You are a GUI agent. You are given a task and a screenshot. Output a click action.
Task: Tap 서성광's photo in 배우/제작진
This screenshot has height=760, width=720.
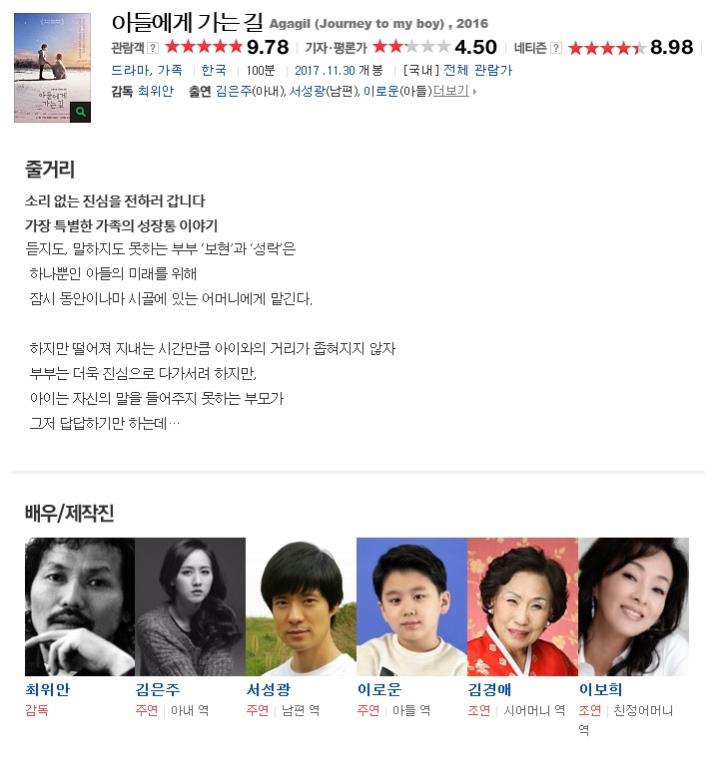coord(301,606)
